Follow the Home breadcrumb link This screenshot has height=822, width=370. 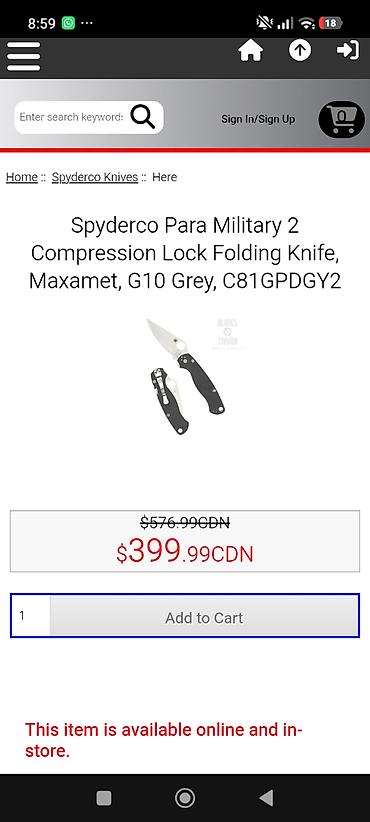(21, 177)
